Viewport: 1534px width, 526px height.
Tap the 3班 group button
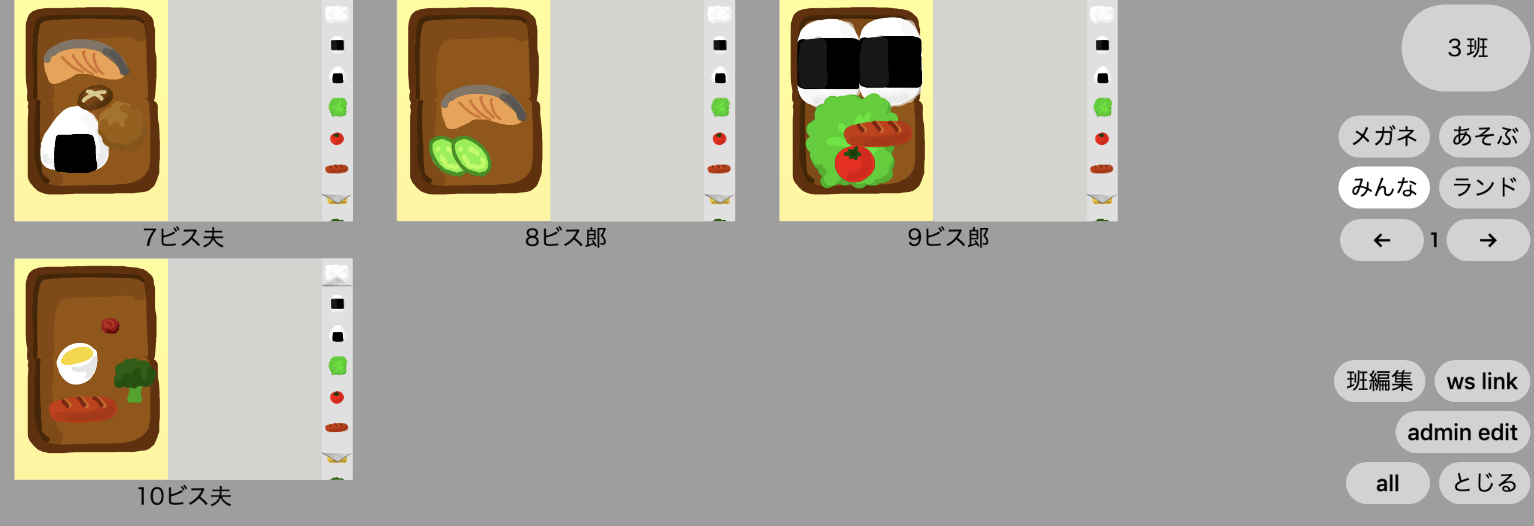(1466, 48)
